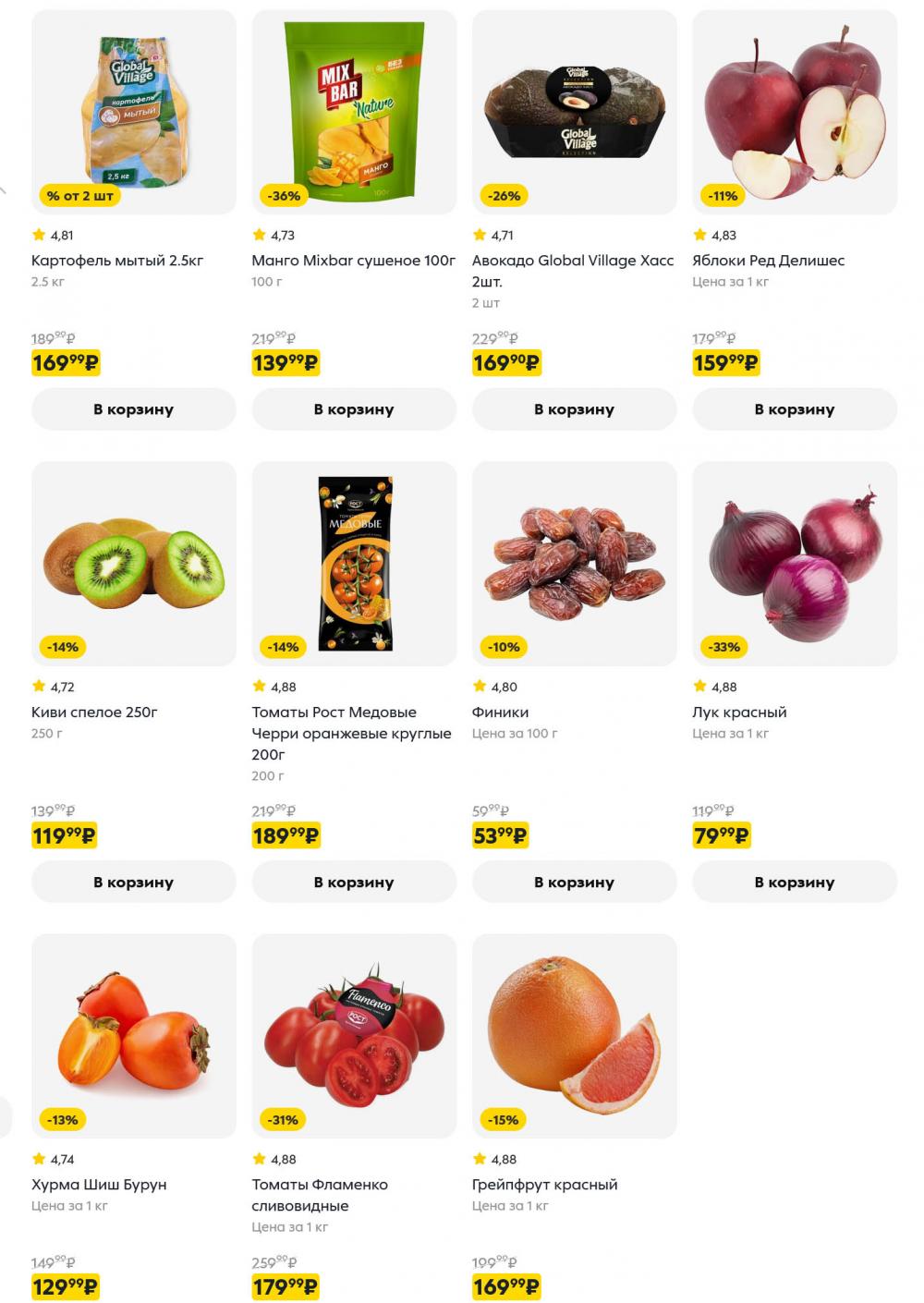This screenshot has height=1303, width=924.
Task: Click the star icon beside Авокадо Global Village rating
Action: point(480,235)
